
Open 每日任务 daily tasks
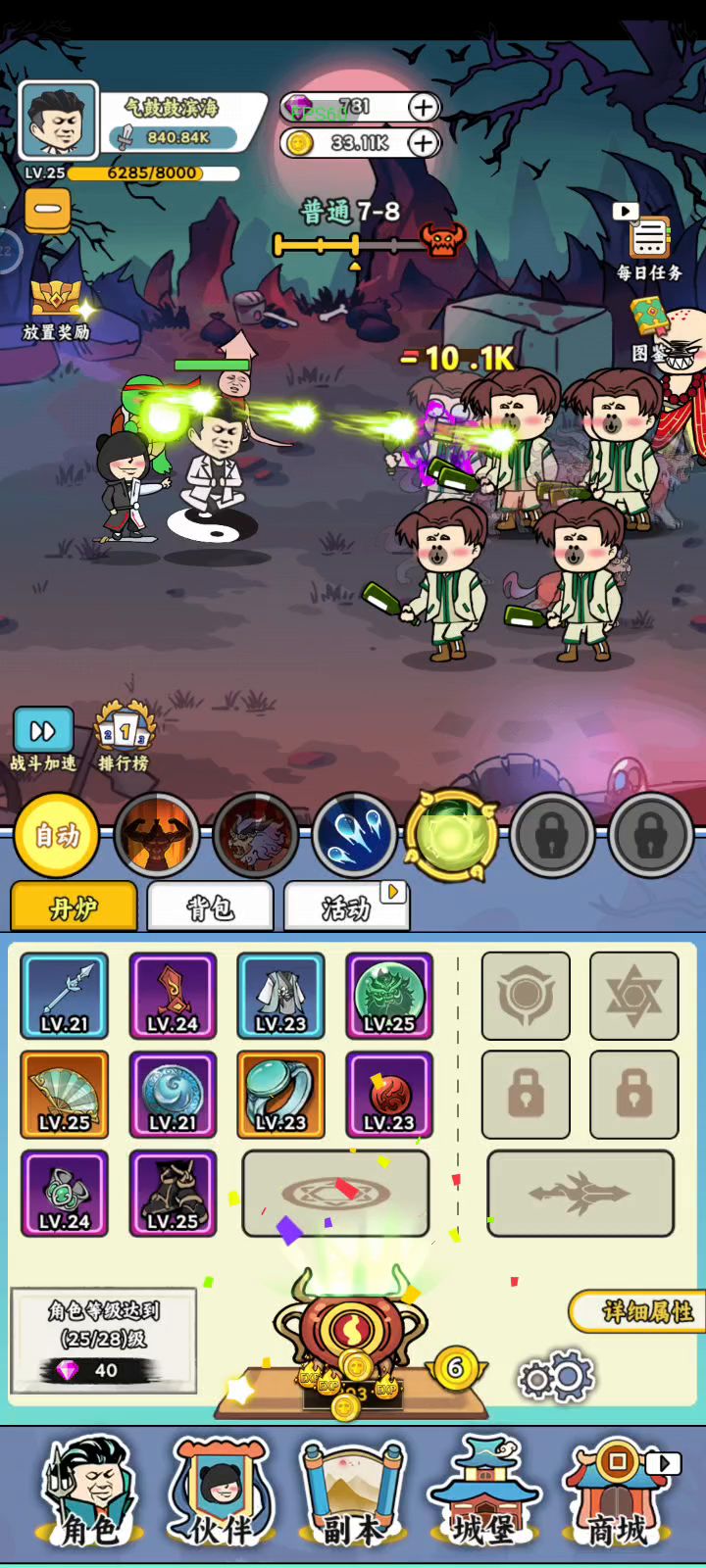(649, 245)
